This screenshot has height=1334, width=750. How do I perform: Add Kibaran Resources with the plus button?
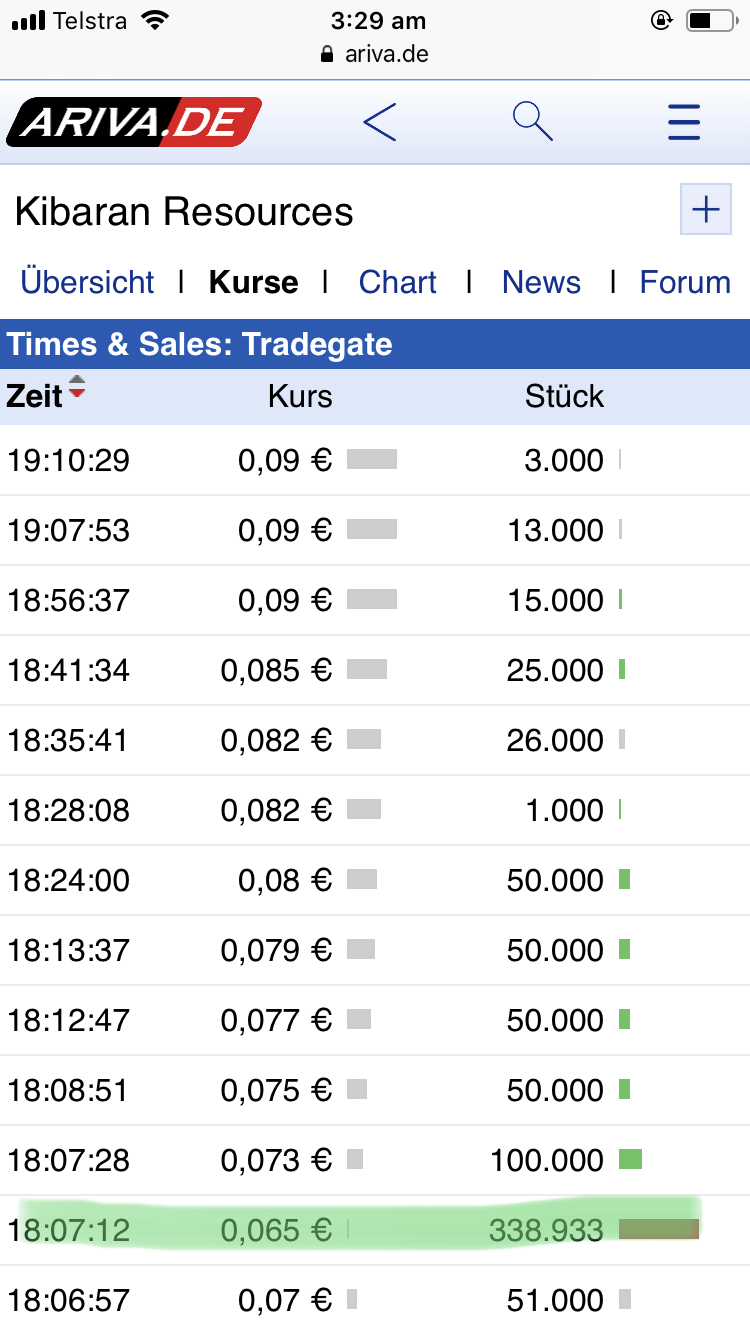tap(706, 209)
